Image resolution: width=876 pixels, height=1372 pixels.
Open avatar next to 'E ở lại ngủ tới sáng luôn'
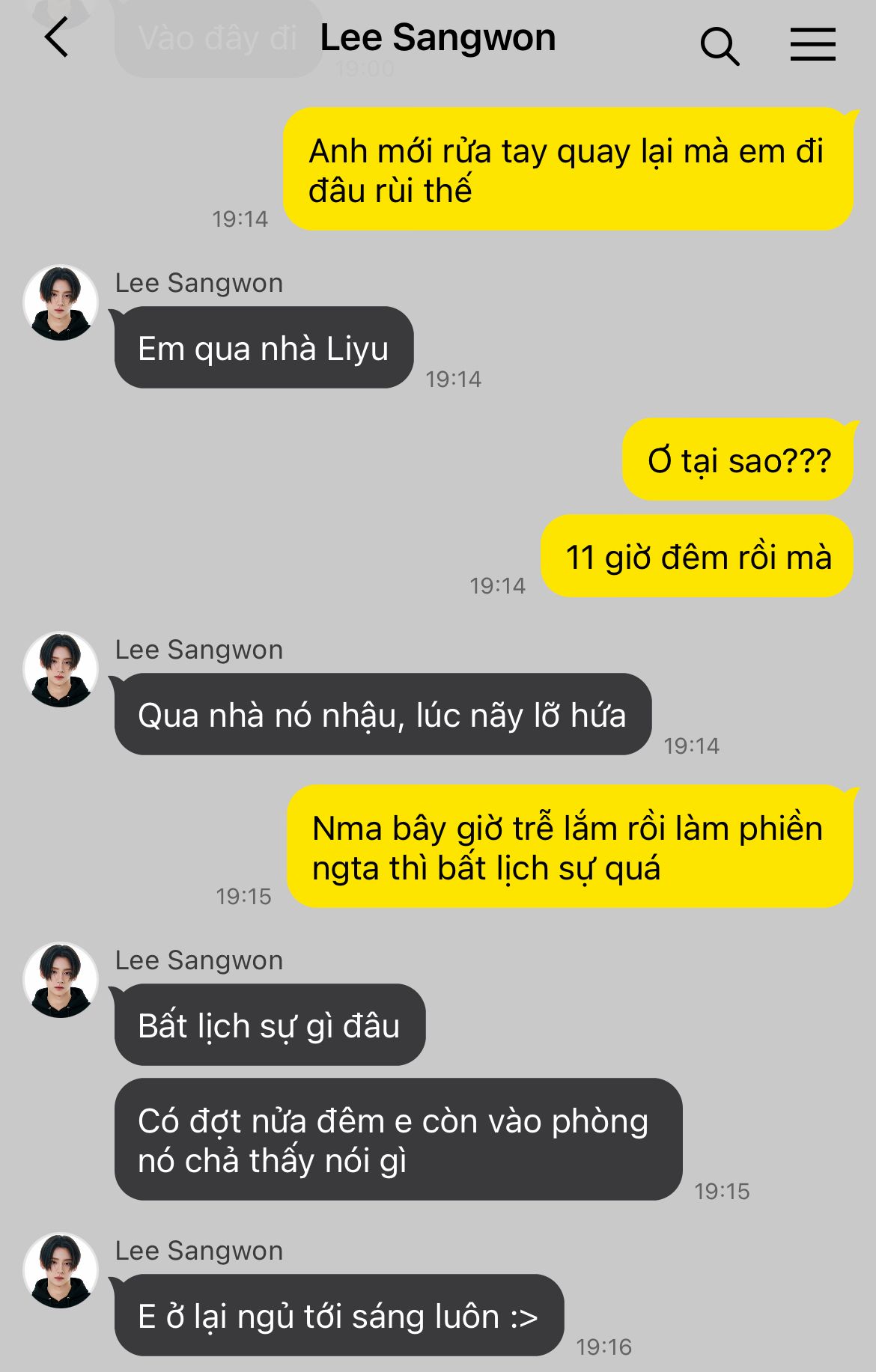[61, 1270]
